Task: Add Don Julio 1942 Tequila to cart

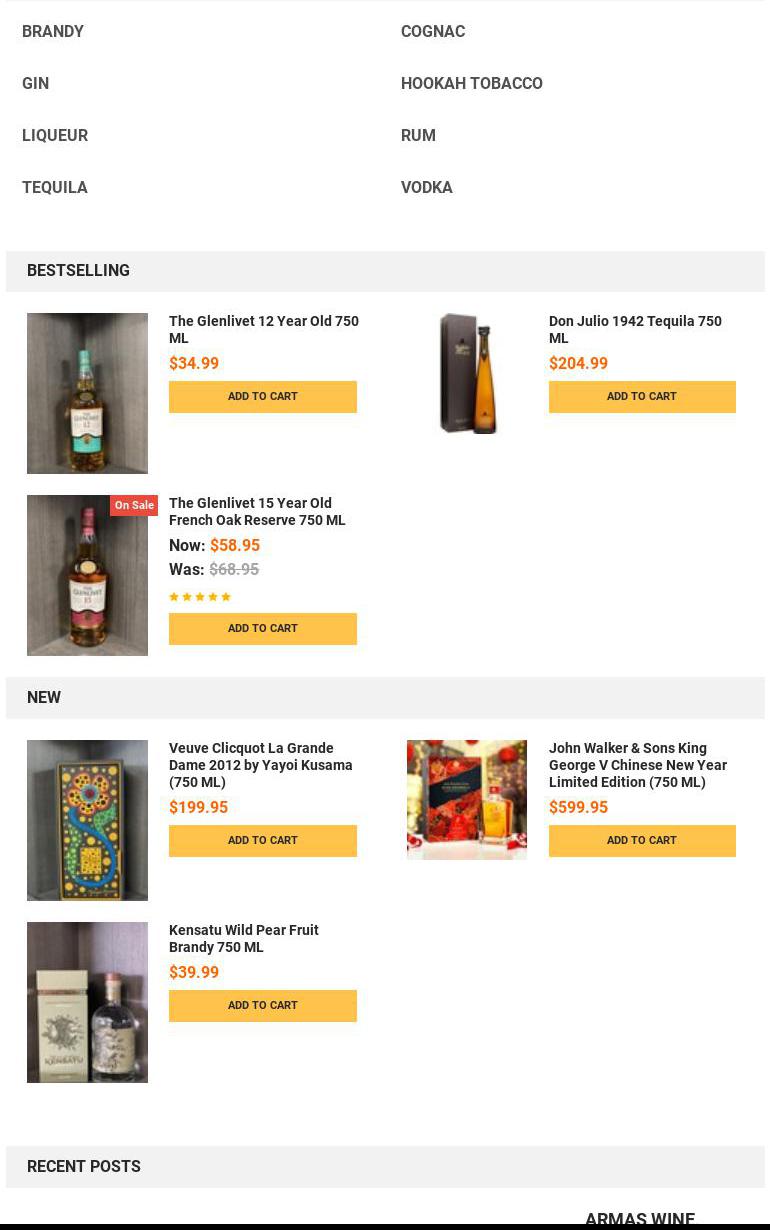Action: (641, 397)
